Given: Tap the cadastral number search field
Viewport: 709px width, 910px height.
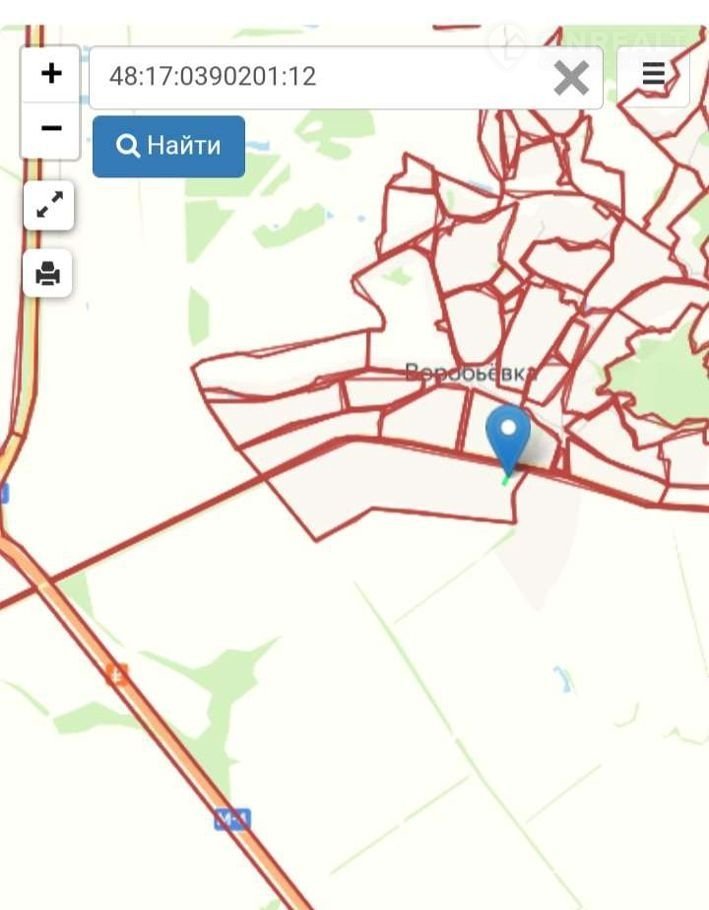Looking at the screenshot, I should pos(320,77).
